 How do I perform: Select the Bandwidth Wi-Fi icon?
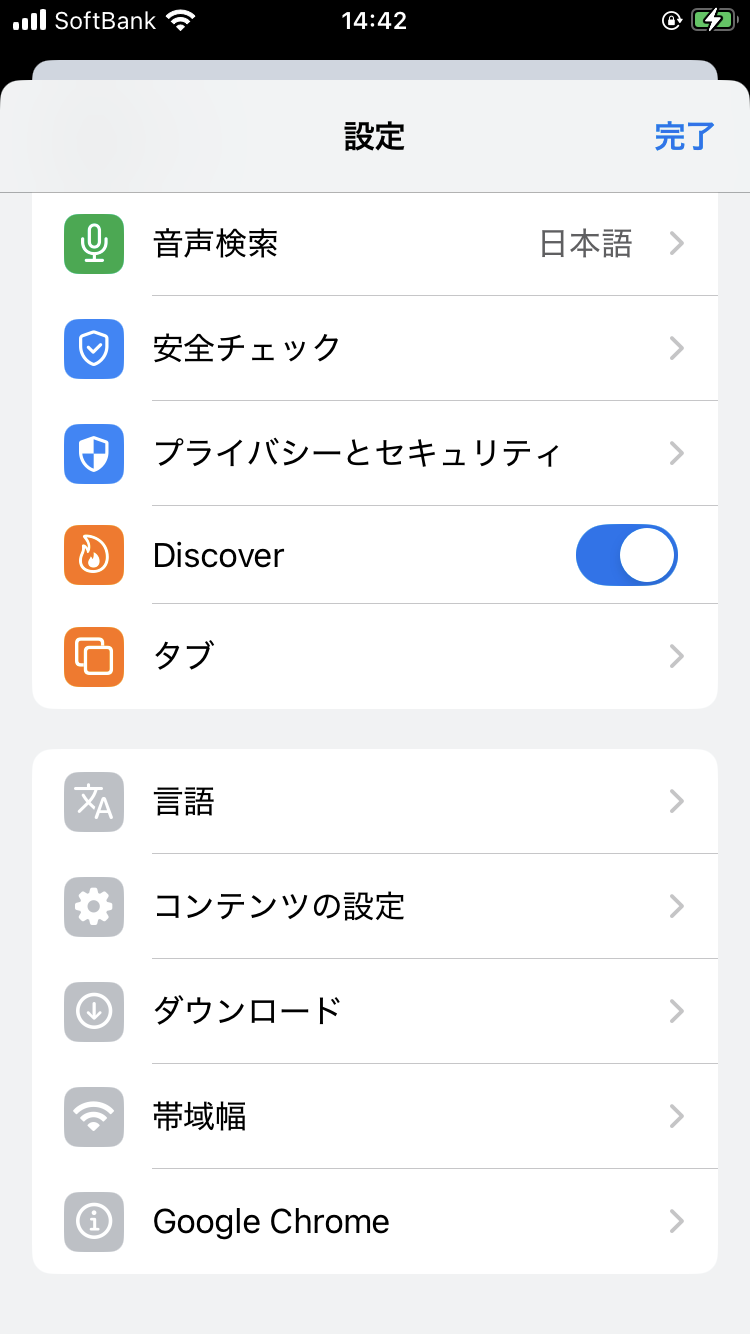(x=93, y=1116)
